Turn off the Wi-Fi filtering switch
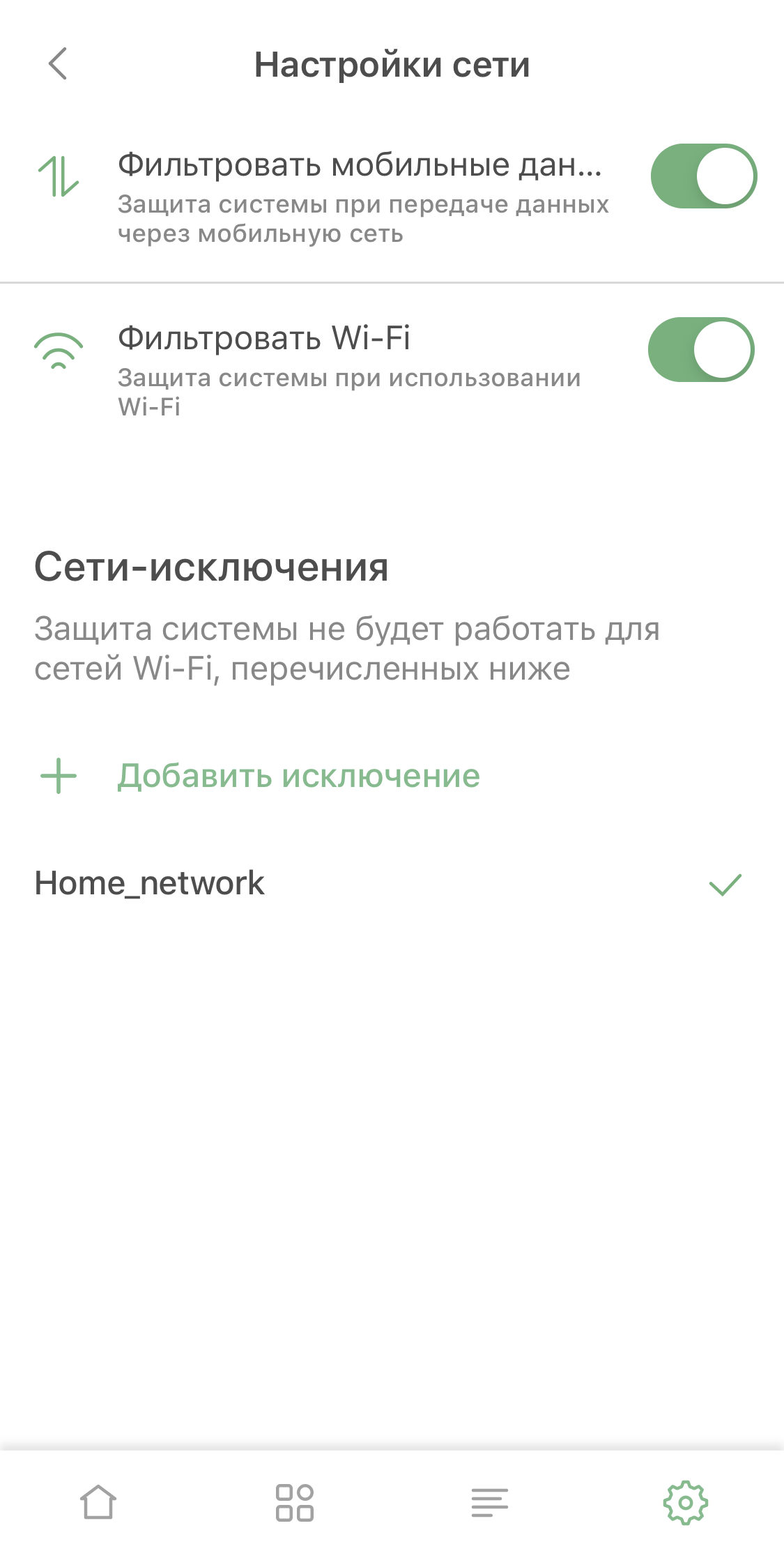 (701, 349)
